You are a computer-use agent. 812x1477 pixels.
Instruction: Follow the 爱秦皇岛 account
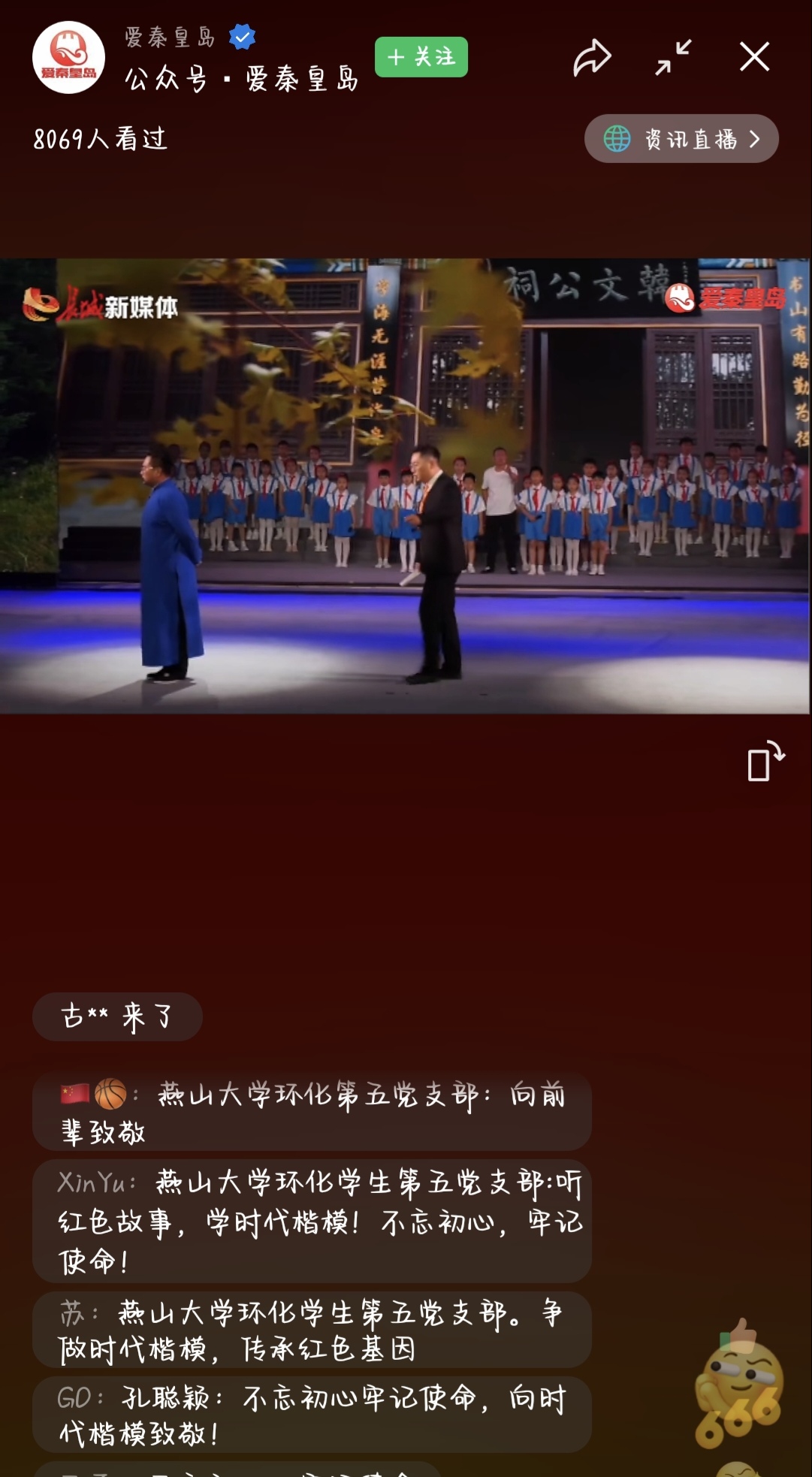[421, 57]
